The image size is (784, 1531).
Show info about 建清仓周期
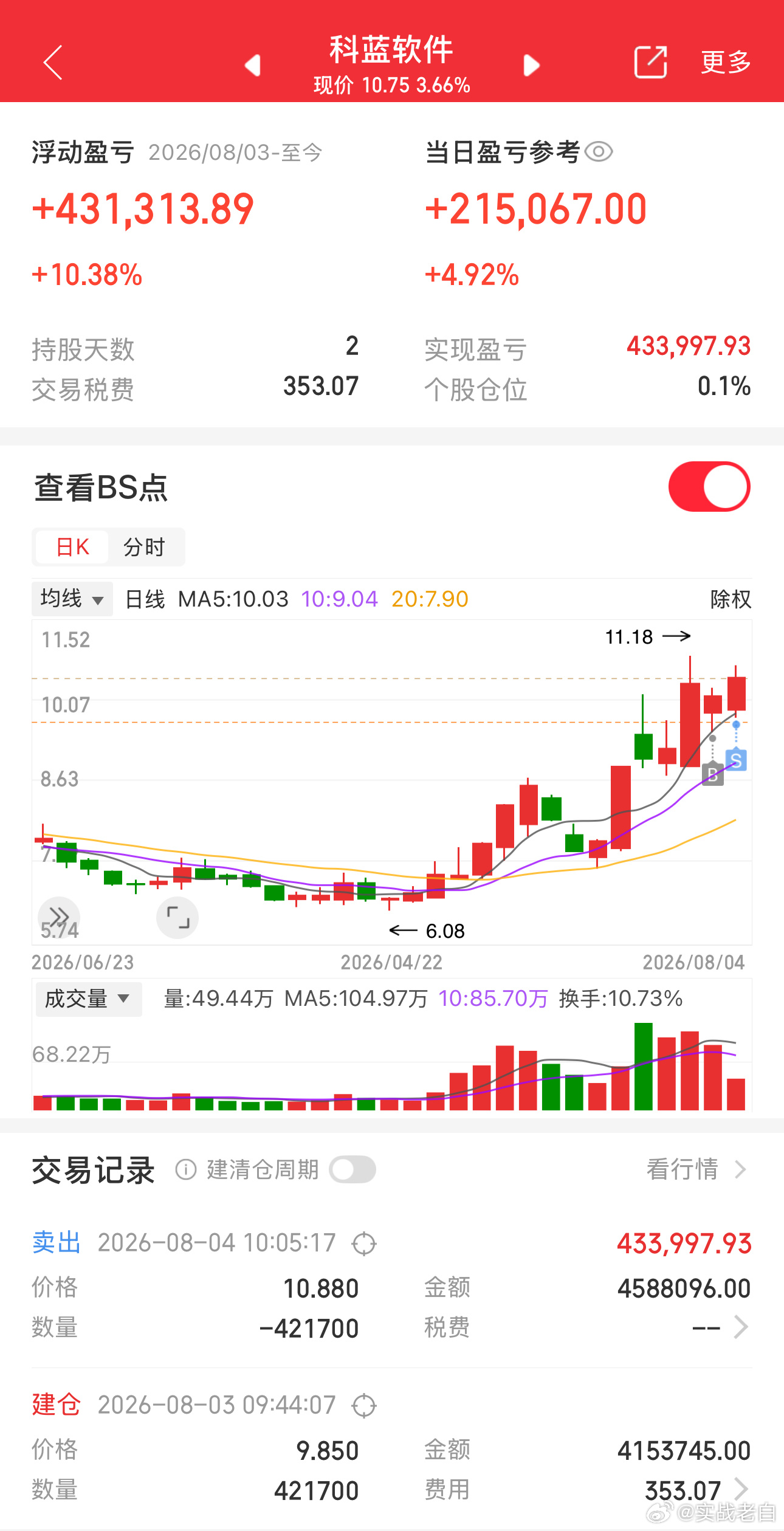pyautogui.click(x=185, y=1169)
